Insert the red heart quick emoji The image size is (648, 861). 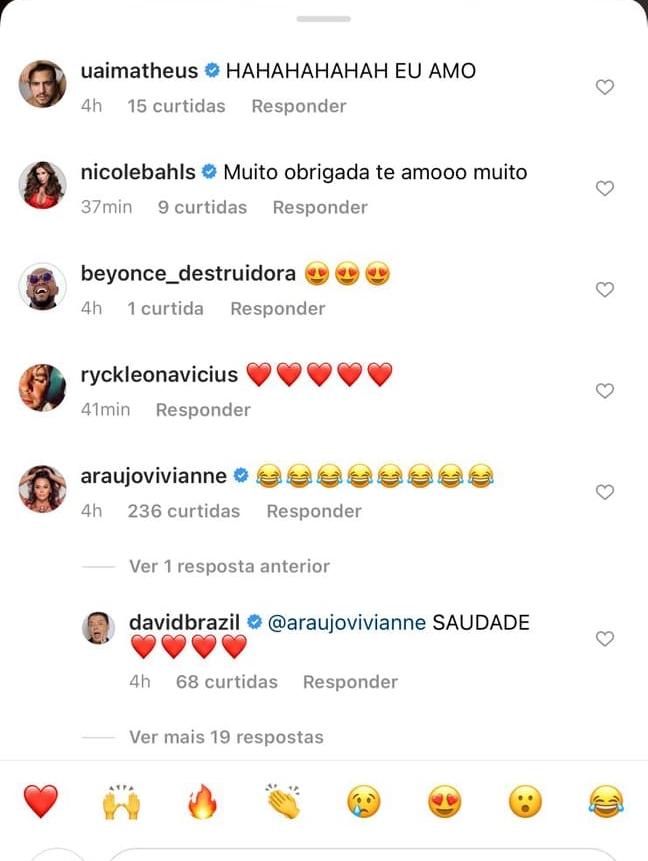(41, 802)
